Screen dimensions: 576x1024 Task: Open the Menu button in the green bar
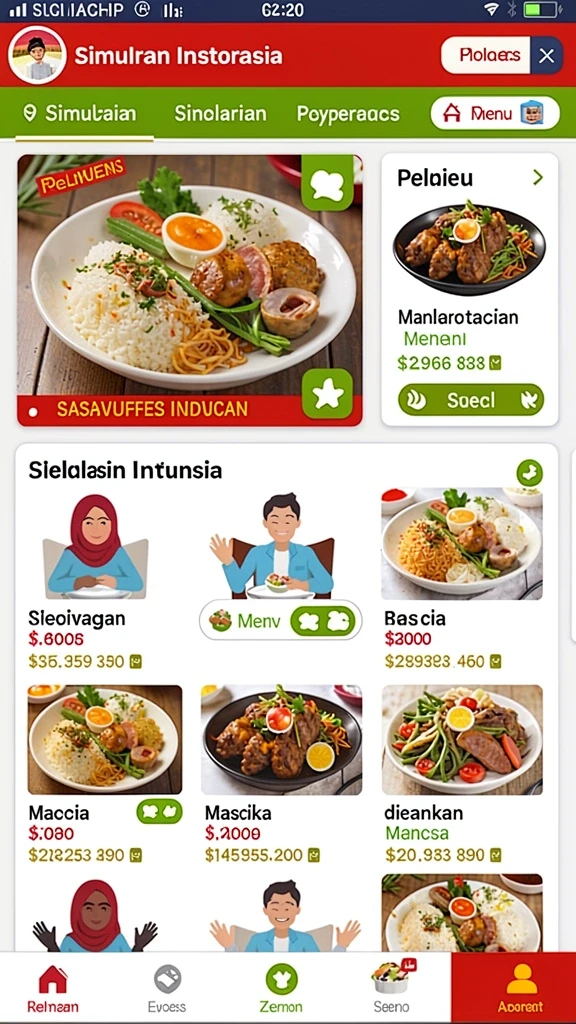[495, 114]
